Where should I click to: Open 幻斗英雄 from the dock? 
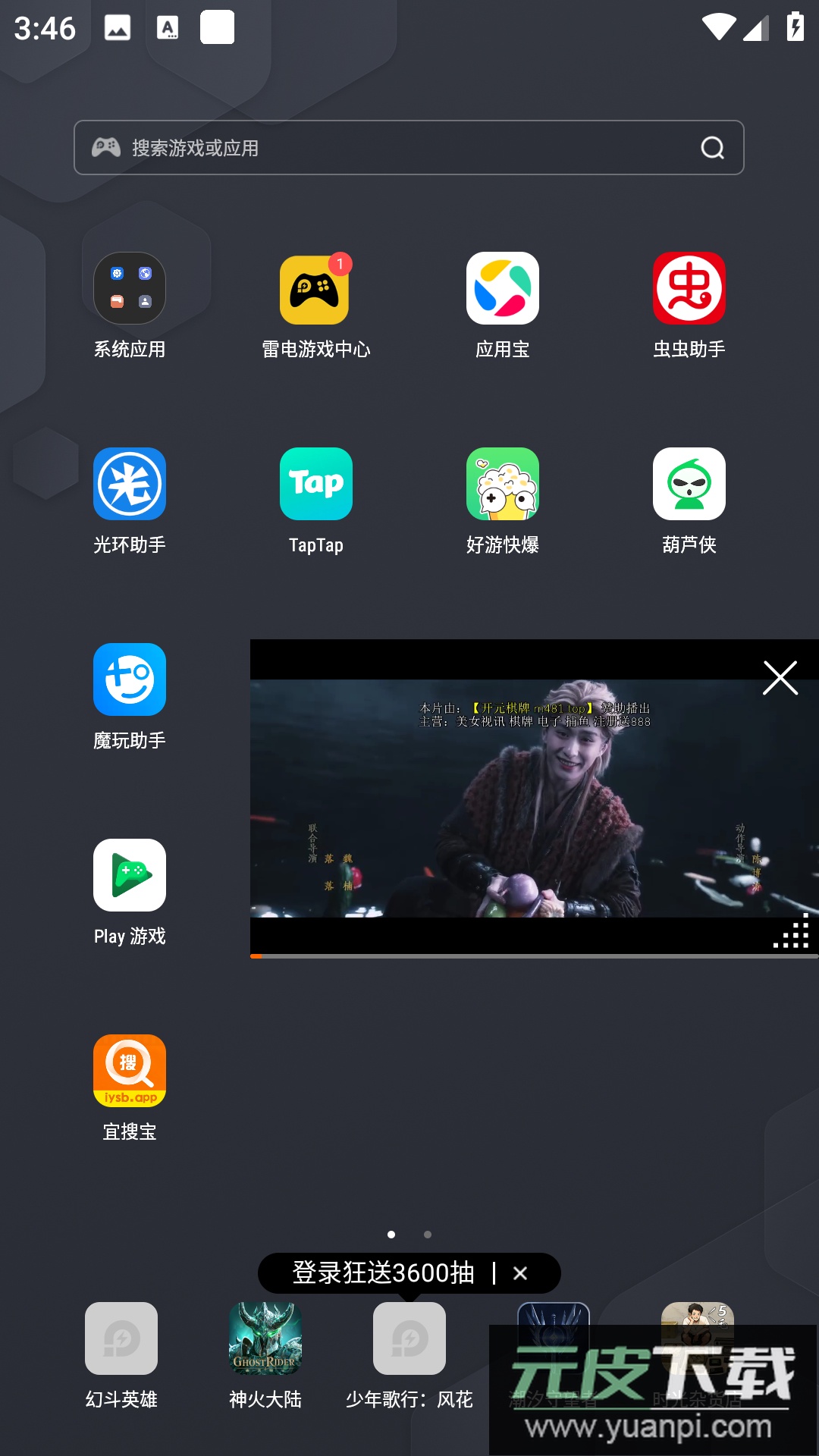coord(121,1339)
